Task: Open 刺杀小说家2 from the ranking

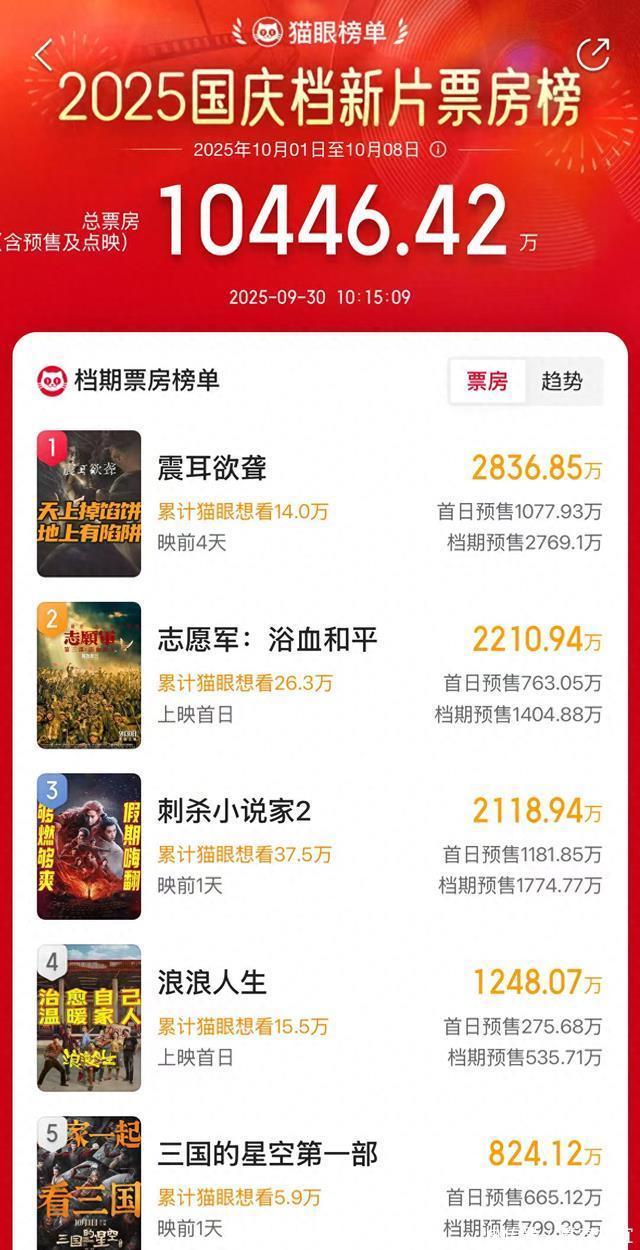Action: tap(234, 811)
